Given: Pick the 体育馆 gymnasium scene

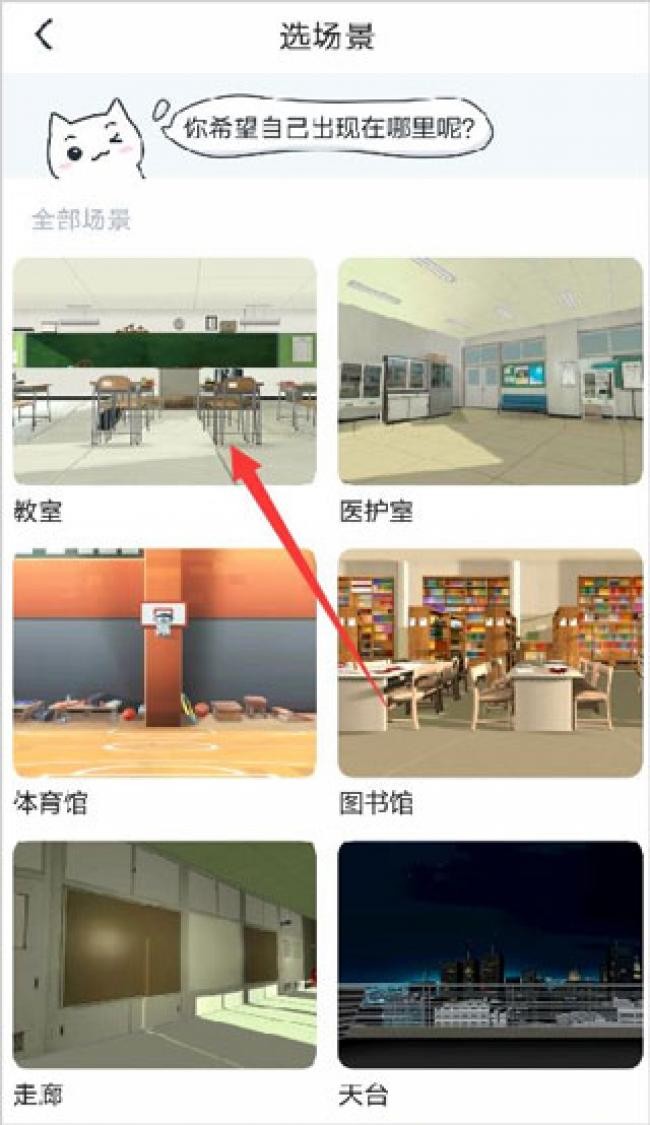Looking at the screenshot, I should (164, 662).
